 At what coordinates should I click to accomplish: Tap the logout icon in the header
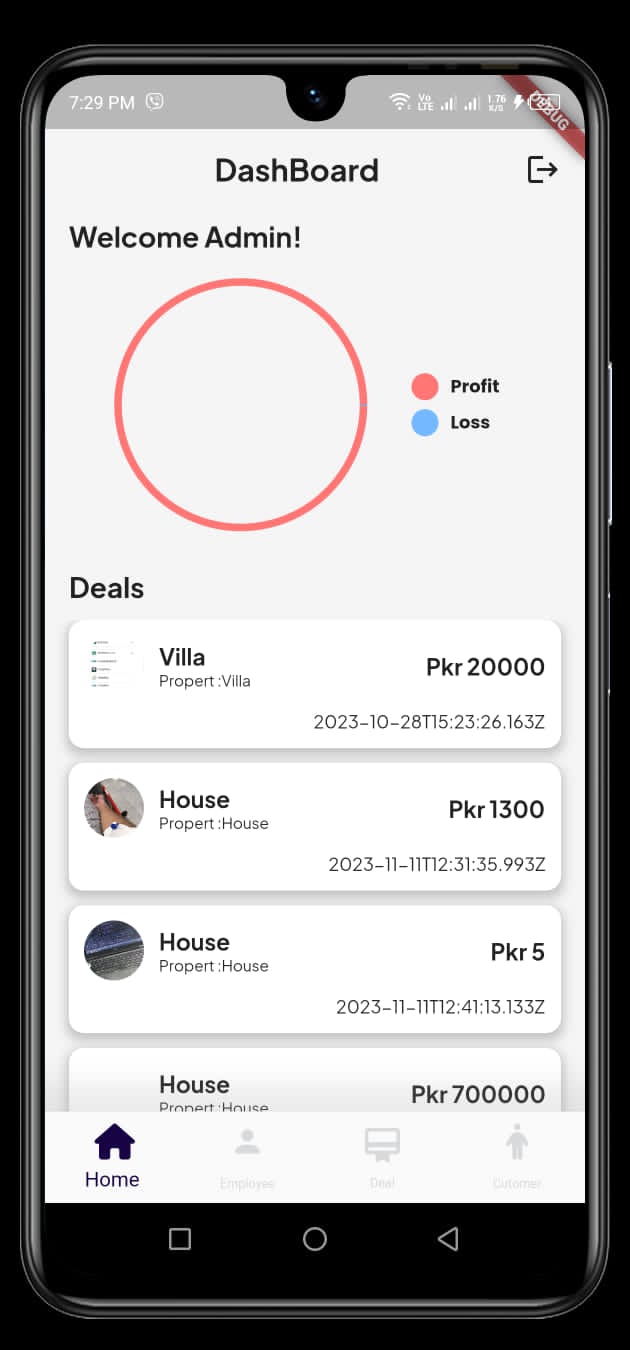(x=542, y=170)
